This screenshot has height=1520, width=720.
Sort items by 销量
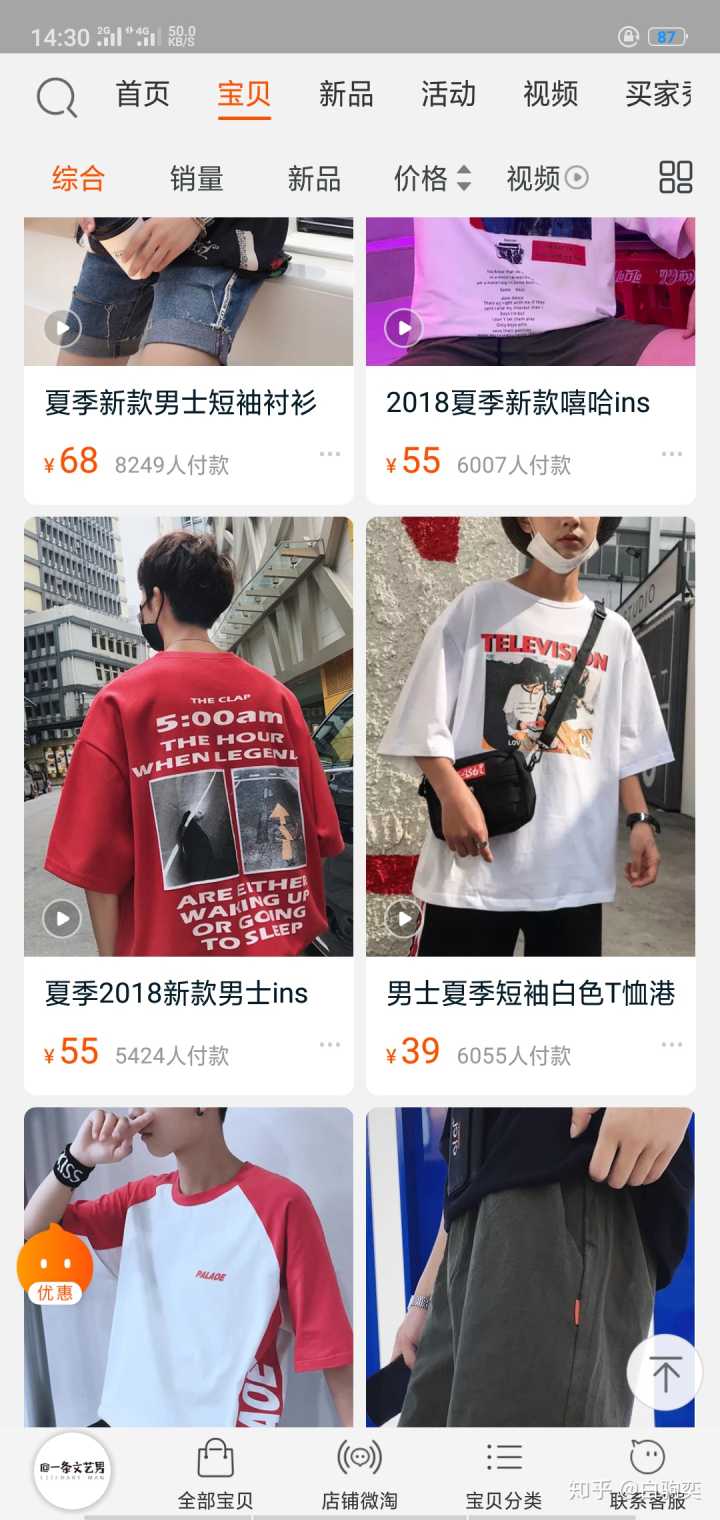(x=196, y=179)
